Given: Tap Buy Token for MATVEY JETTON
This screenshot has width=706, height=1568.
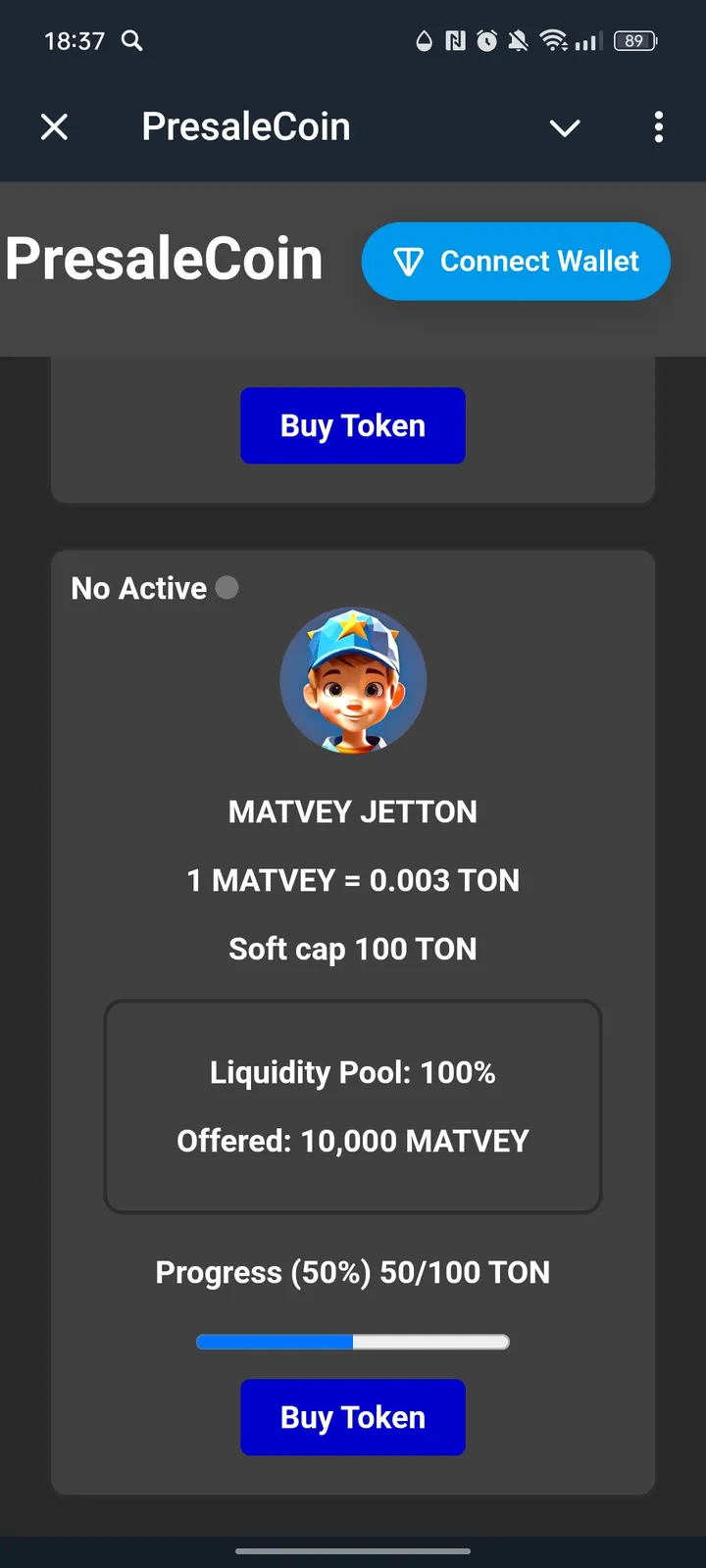Looking at the screenshot, I should click(353, 1417).
